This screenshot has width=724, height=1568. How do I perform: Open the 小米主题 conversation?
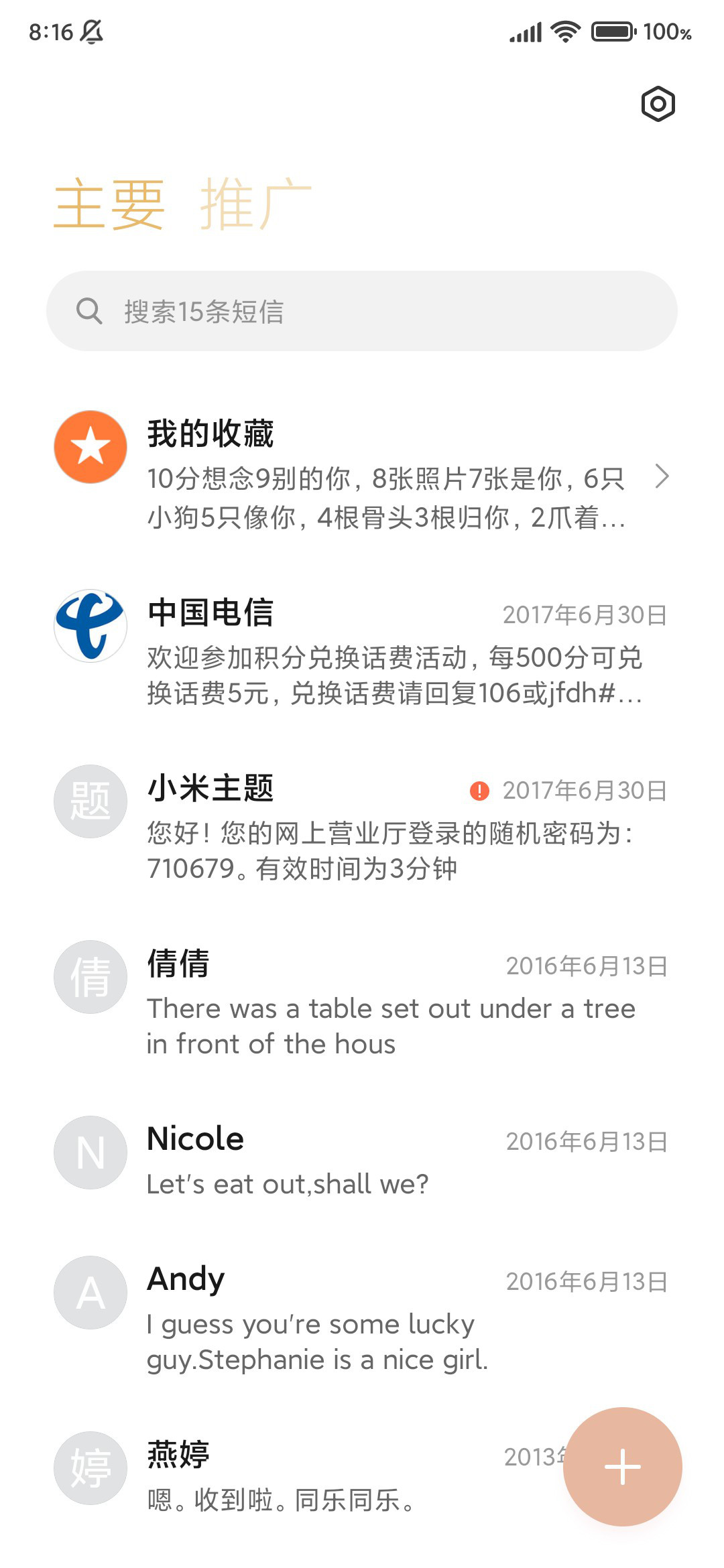(362, 826)
